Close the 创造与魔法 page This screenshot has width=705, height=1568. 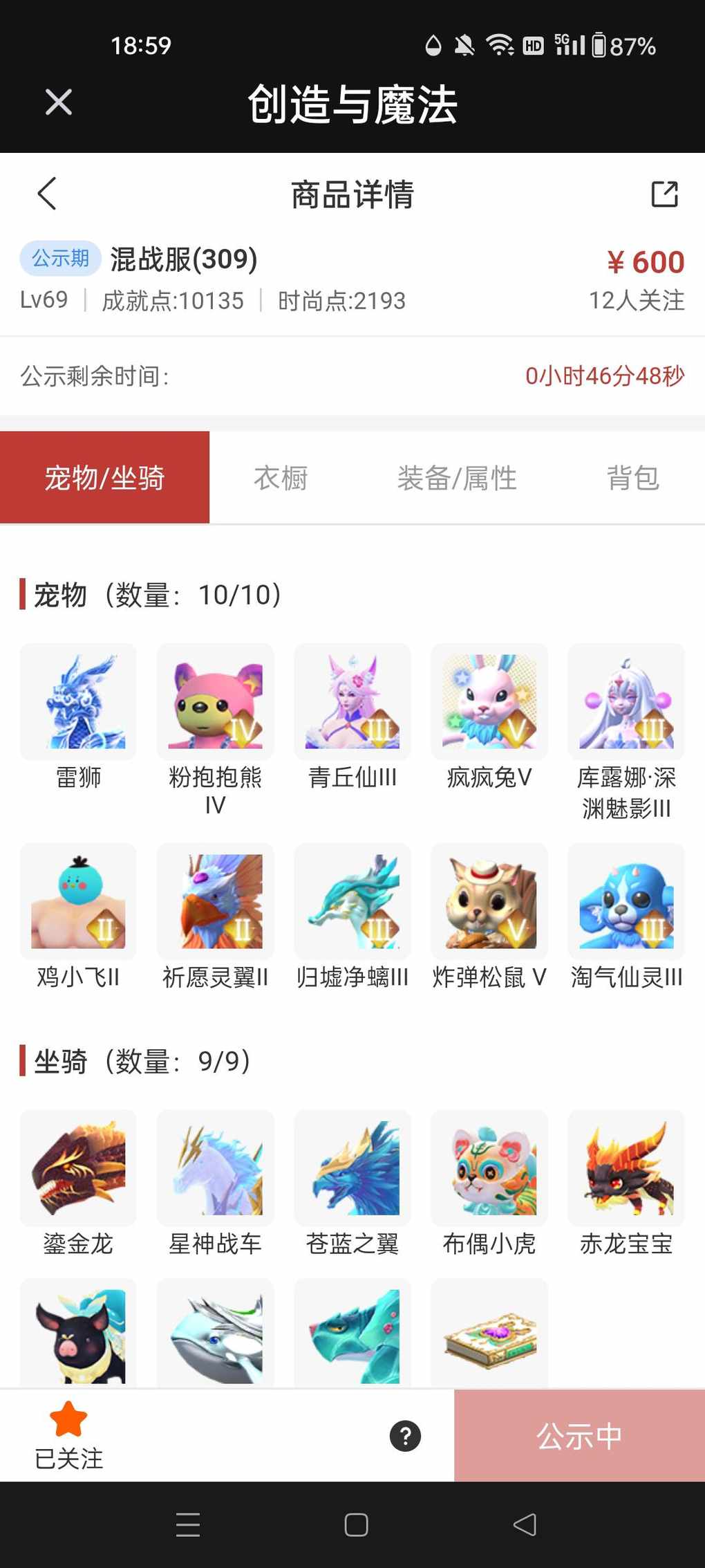click(x=59, y=102)
